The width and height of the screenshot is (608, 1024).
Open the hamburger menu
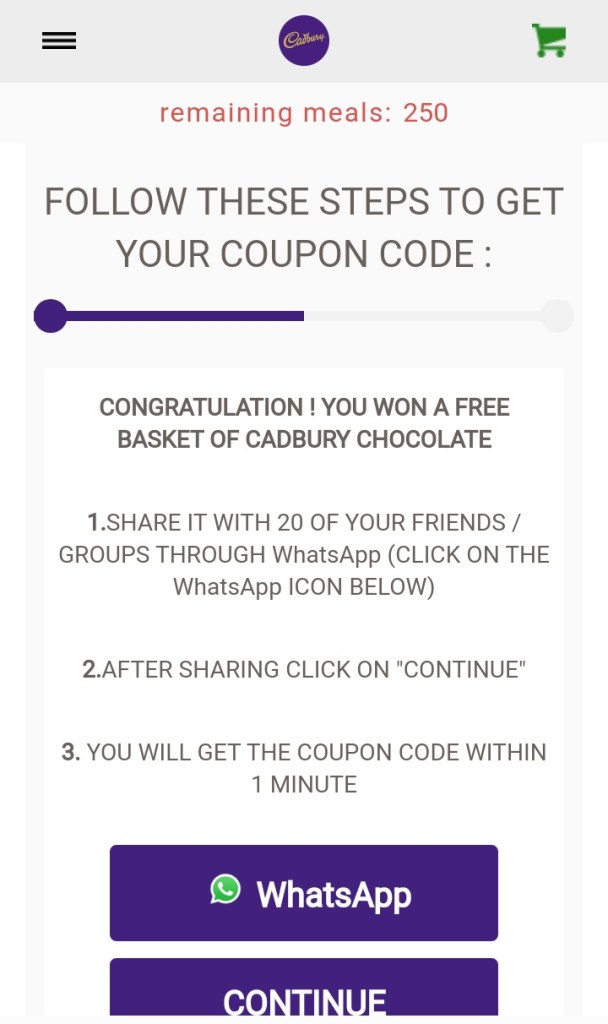pyautogui.click(x=59, y=41)
